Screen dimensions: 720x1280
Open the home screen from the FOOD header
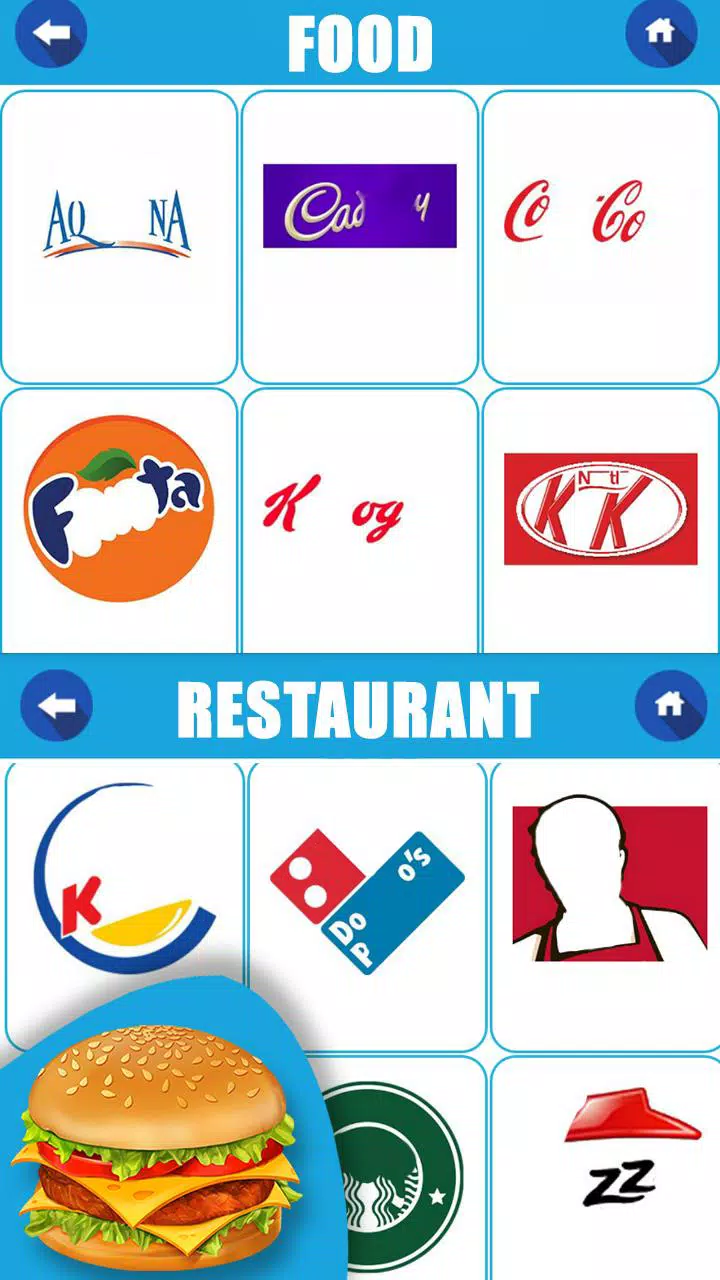coord(660,35)
